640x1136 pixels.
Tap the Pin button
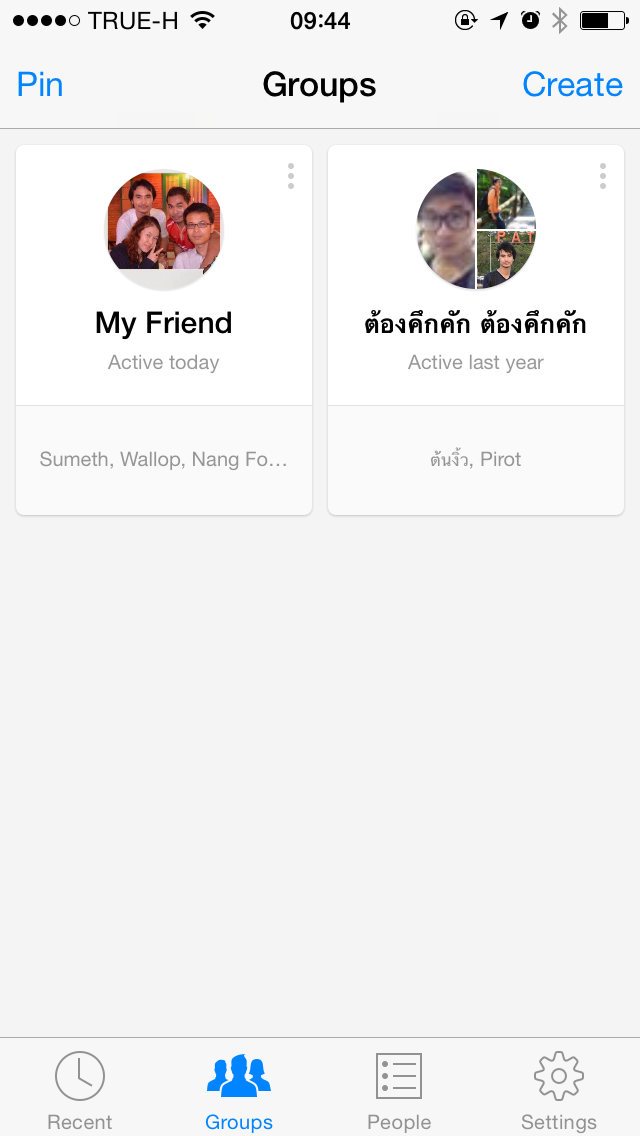(40, 85)
